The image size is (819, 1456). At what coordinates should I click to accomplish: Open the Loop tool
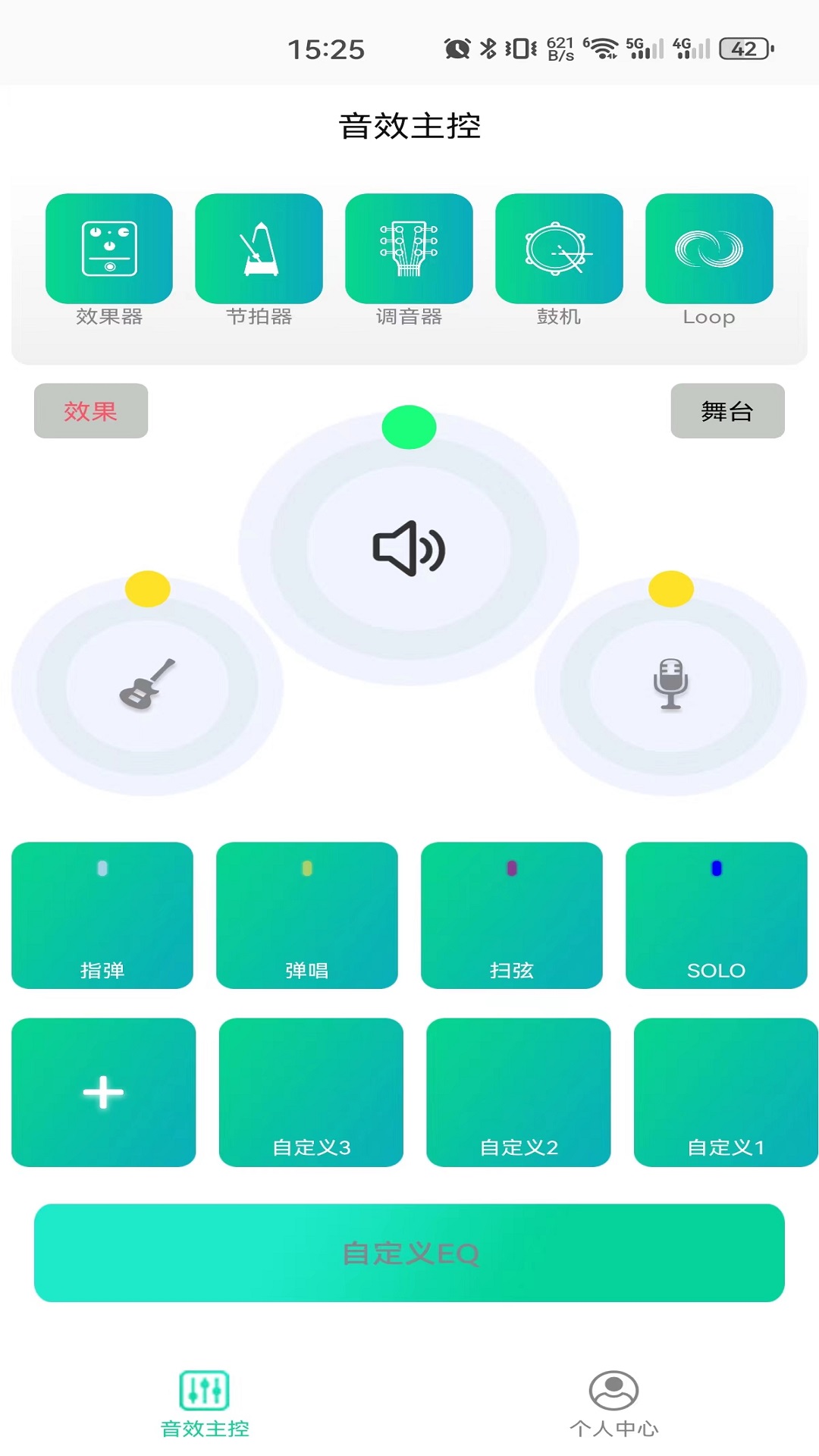(x=709, y=249)
